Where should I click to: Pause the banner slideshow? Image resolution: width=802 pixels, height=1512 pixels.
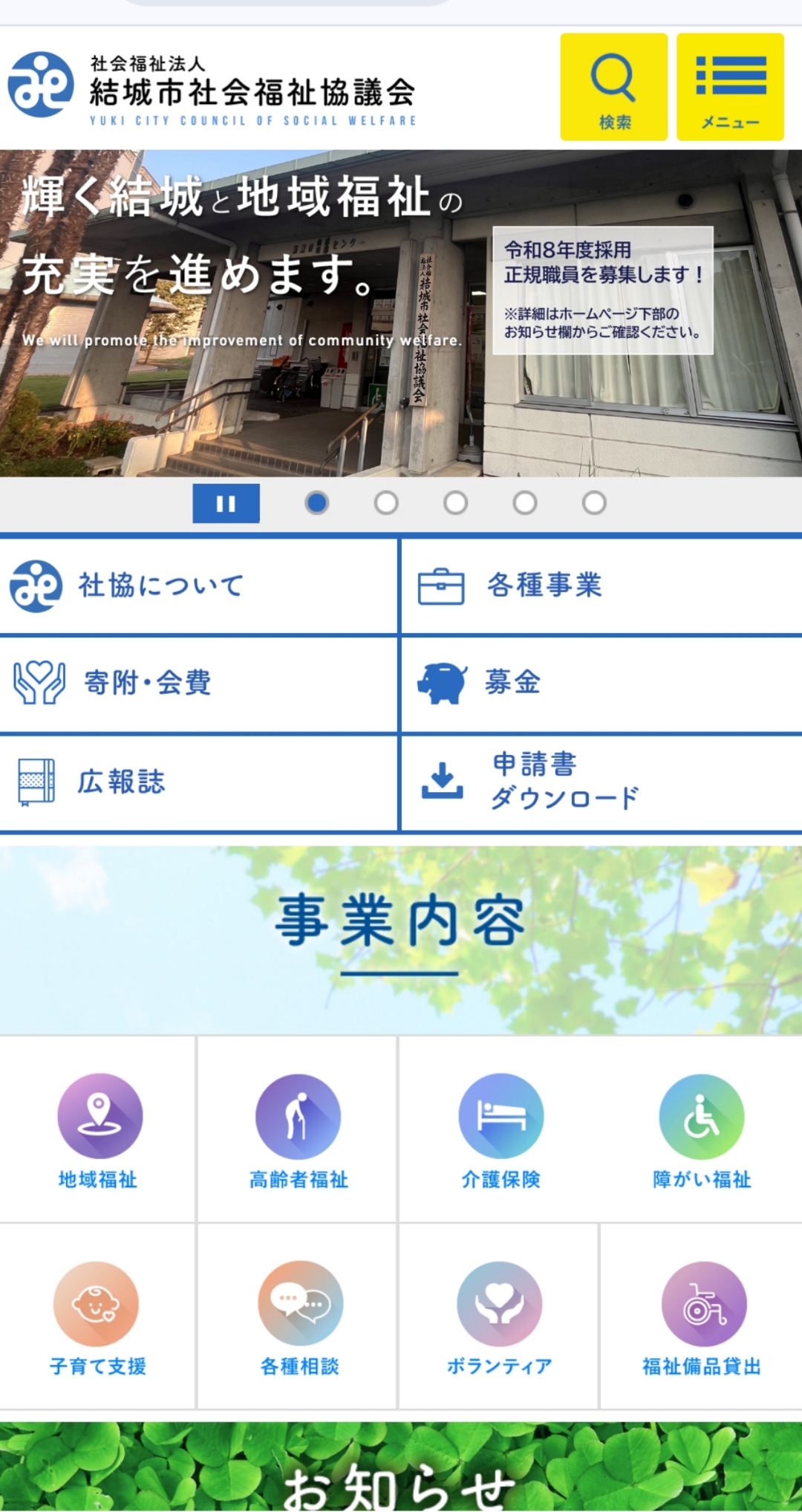click(226, 504)
